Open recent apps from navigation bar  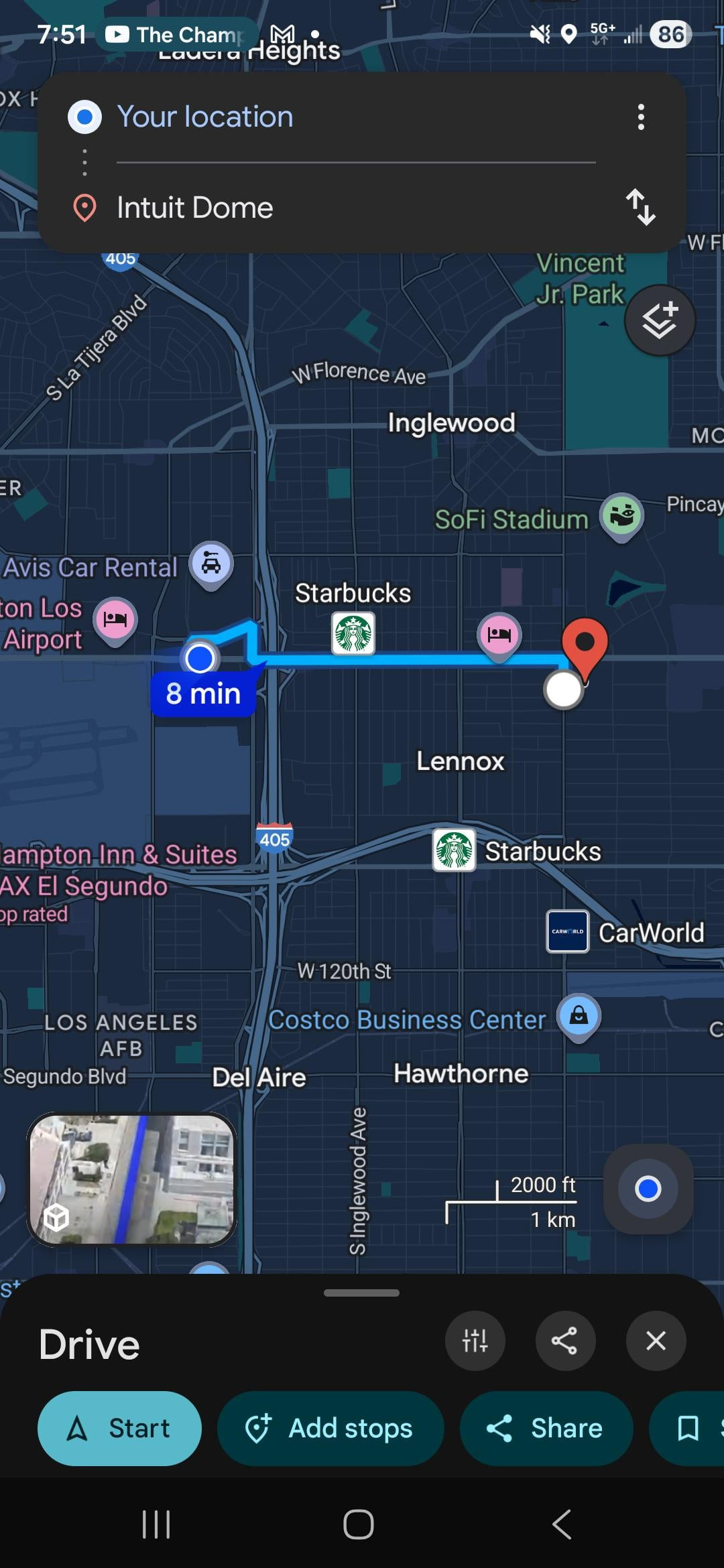(156, 1524)
